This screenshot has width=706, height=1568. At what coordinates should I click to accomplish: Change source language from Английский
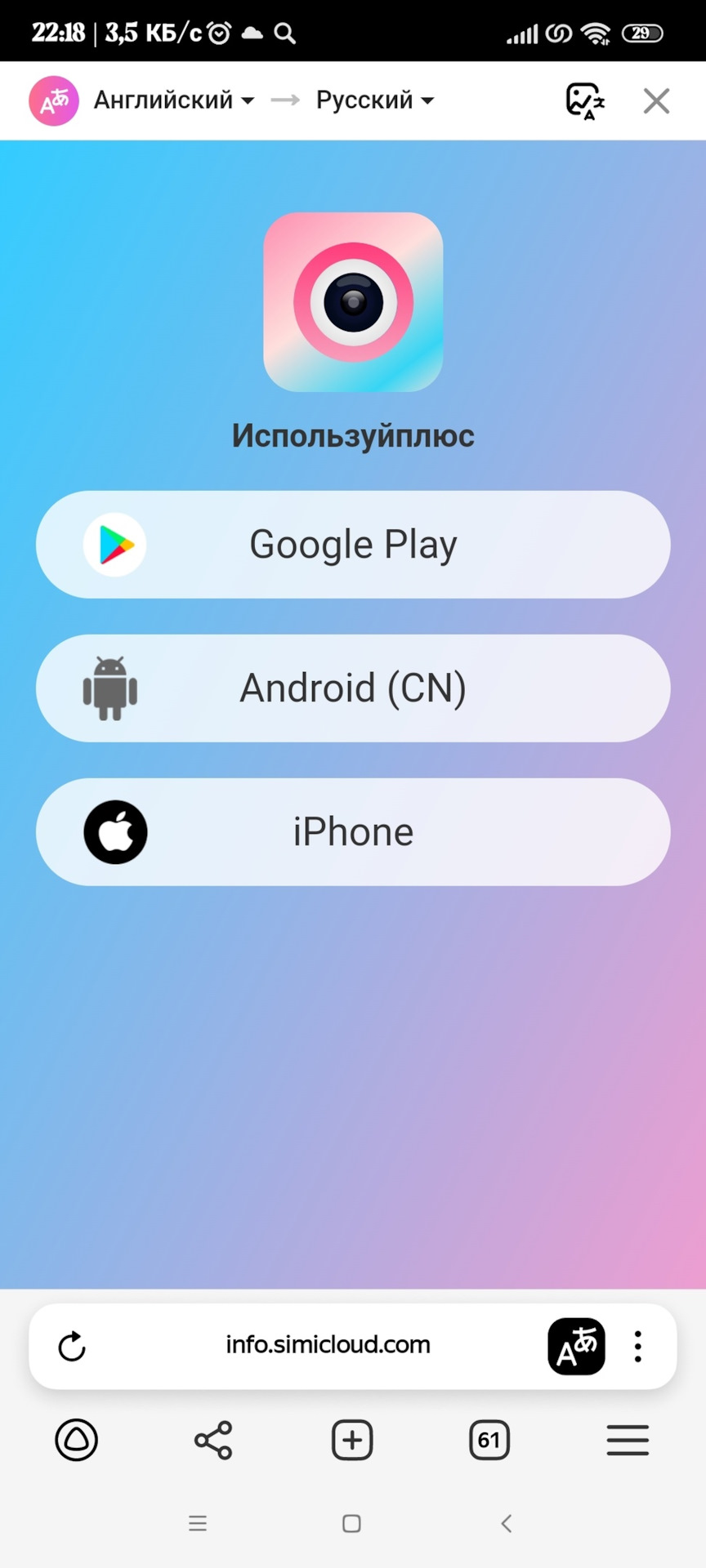coord(173,100)
